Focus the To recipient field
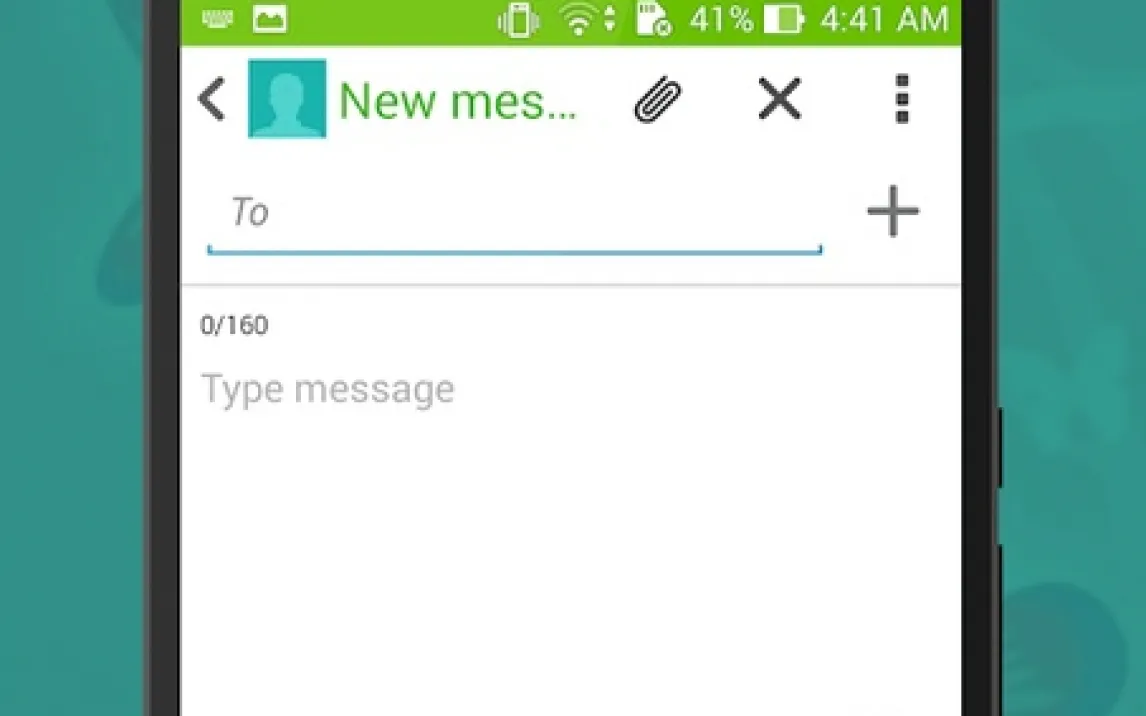The image size is (1146, 716). pyautogui.click(x=514, y=213)
